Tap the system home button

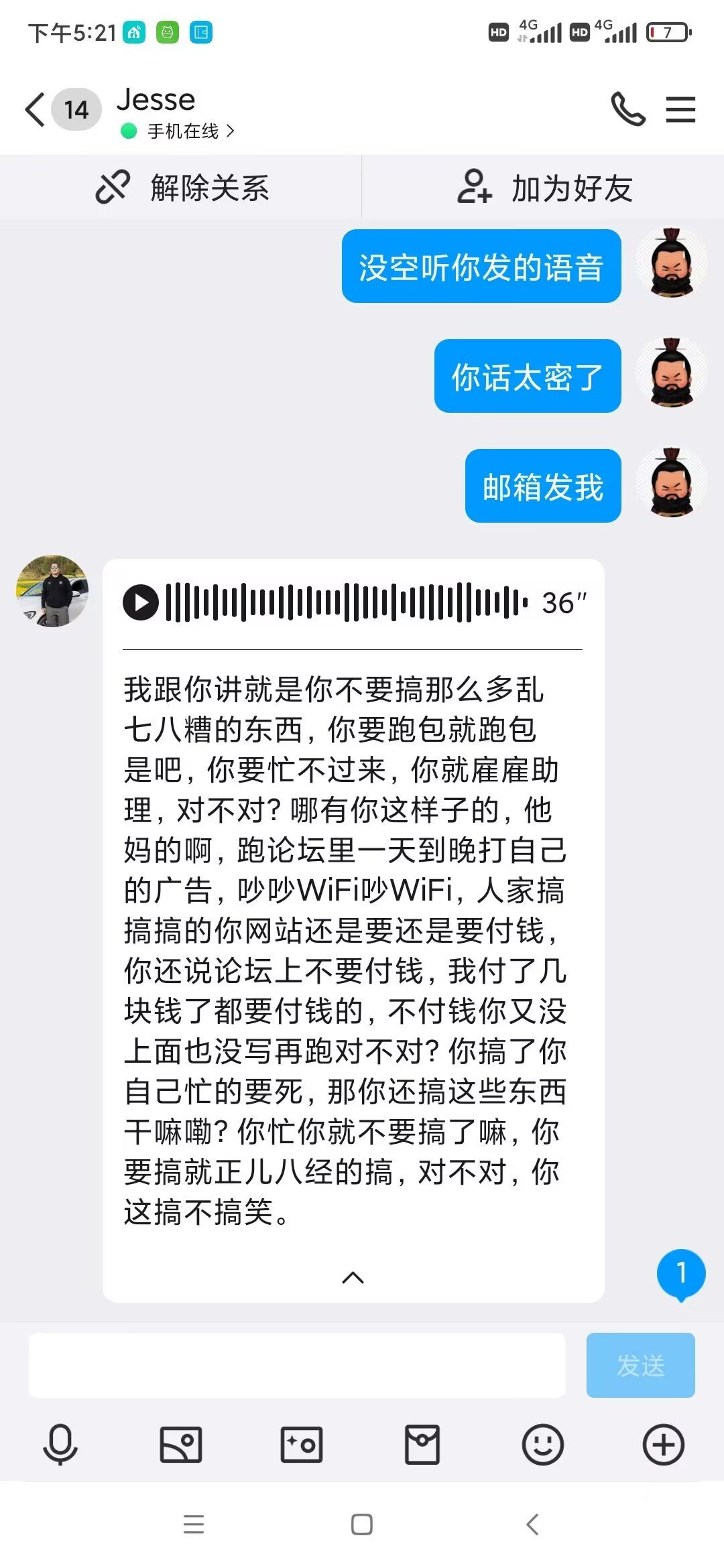362,1524
